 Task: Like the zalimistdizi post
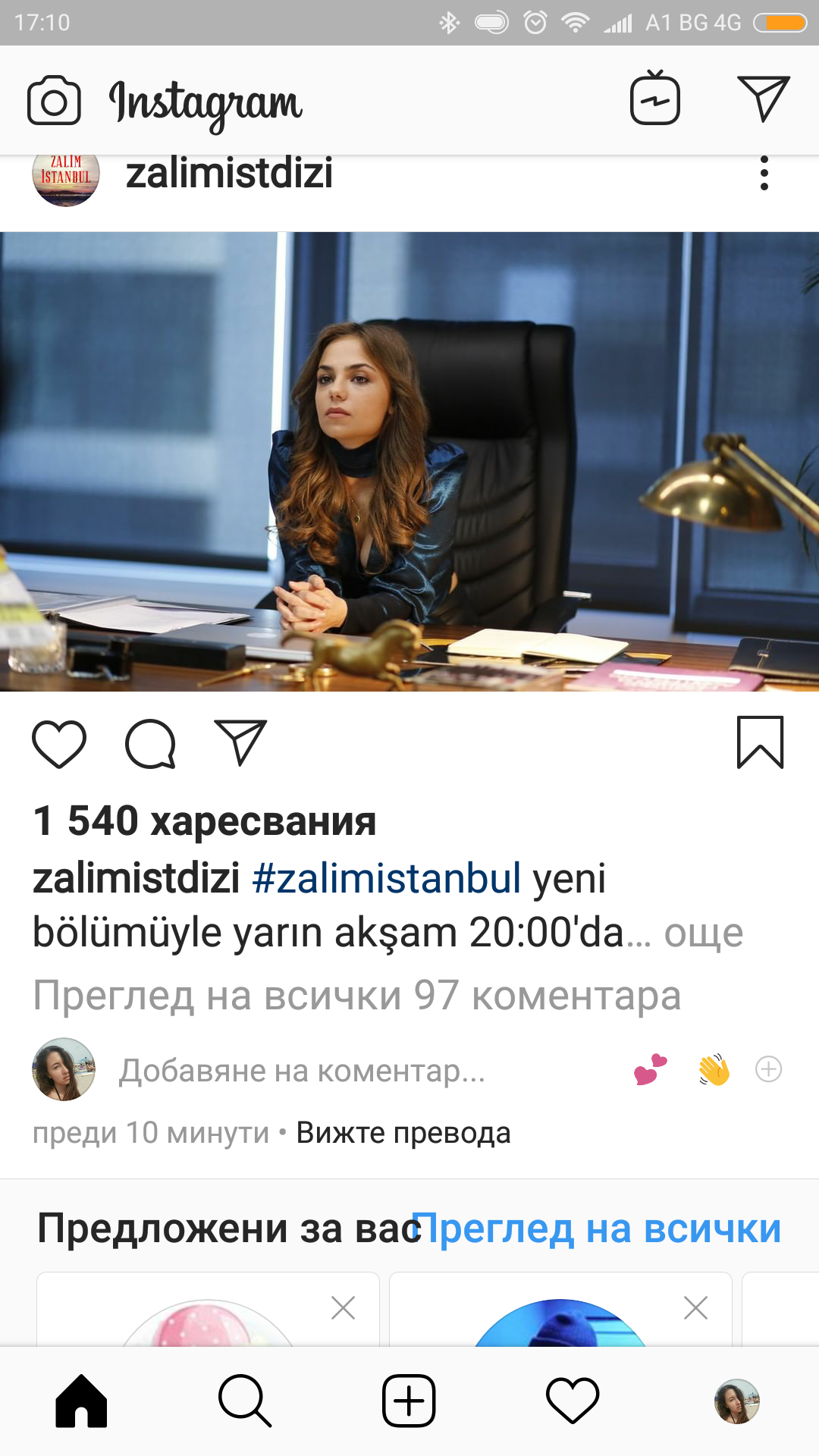59,744
